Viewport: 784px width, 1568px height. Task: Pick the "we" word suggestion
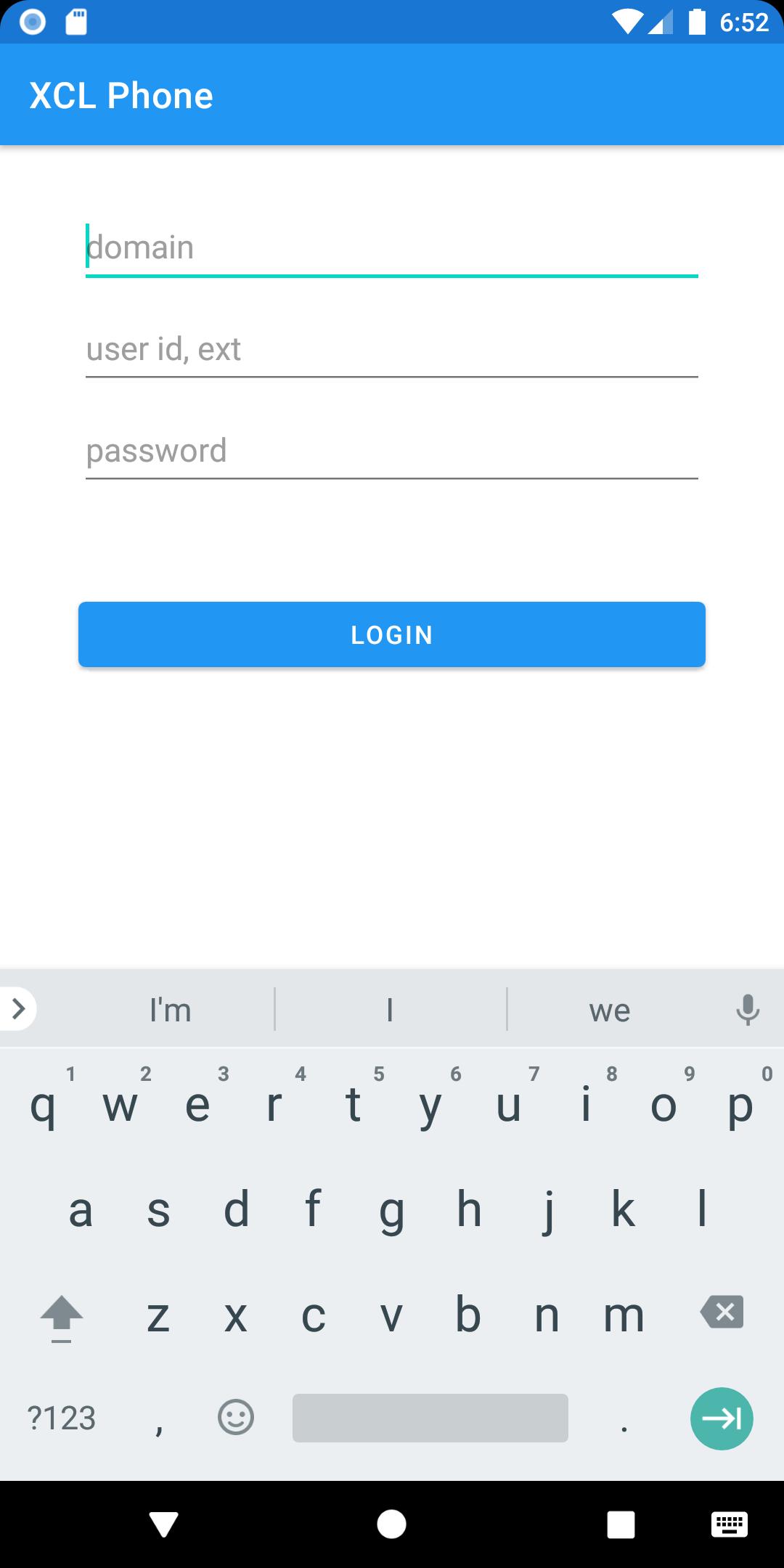click(610, 1010)
